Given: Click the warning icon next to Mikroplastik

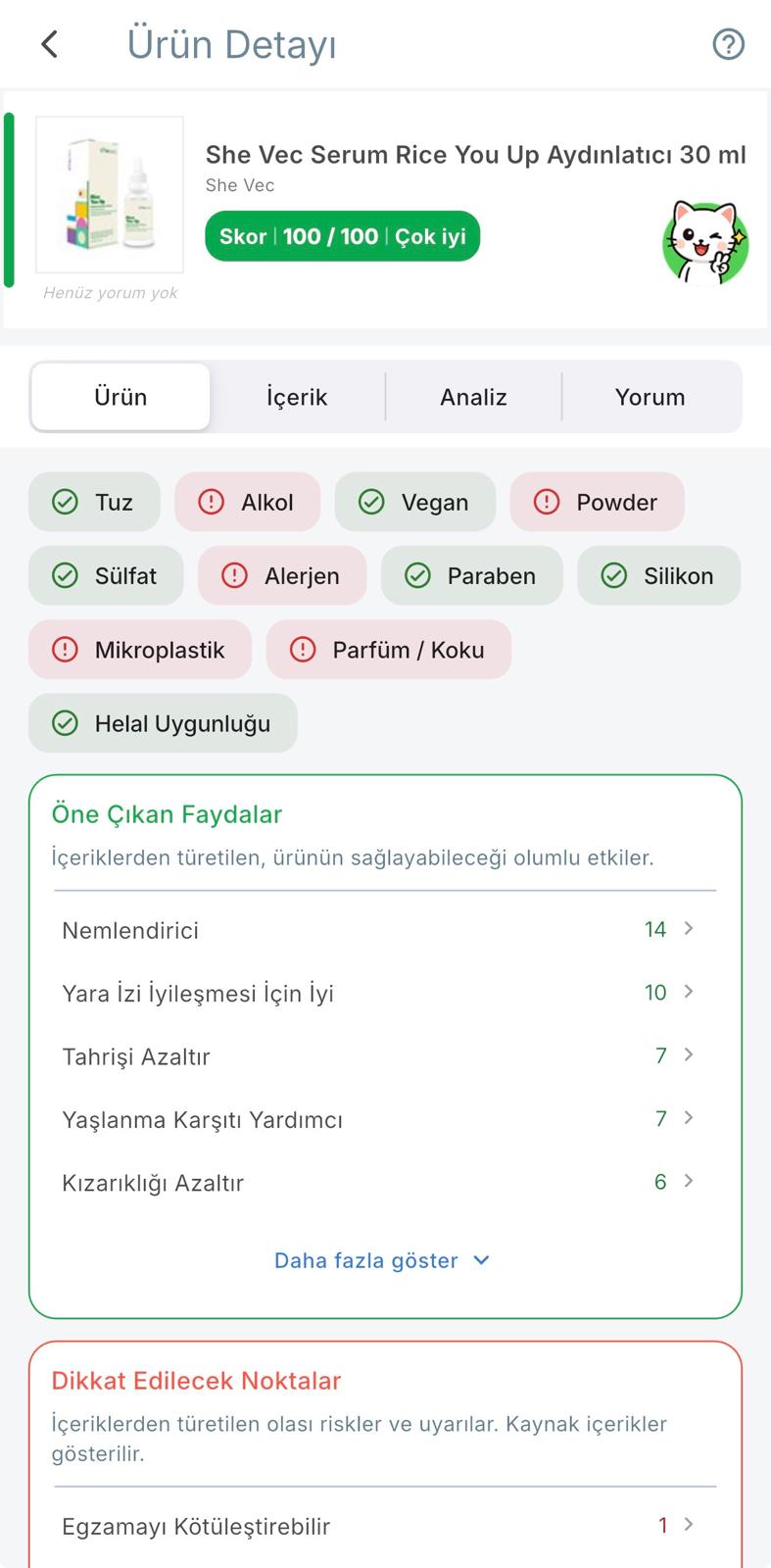Looking at the screenshot, I should point(64,650).
